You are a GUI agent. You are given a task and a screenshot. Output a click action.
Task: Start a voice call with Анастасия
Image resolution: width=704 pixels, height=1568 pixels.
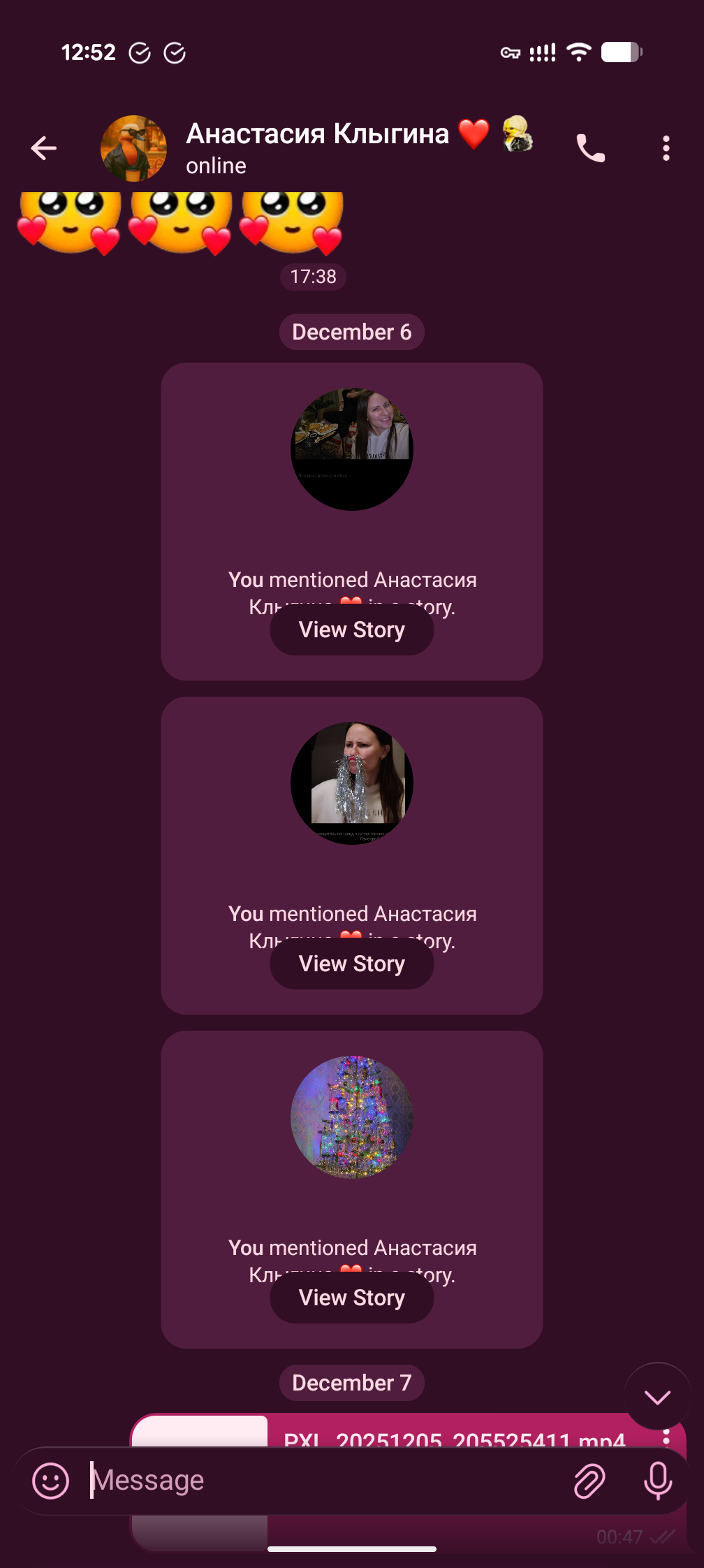click(x=590, y=148)
